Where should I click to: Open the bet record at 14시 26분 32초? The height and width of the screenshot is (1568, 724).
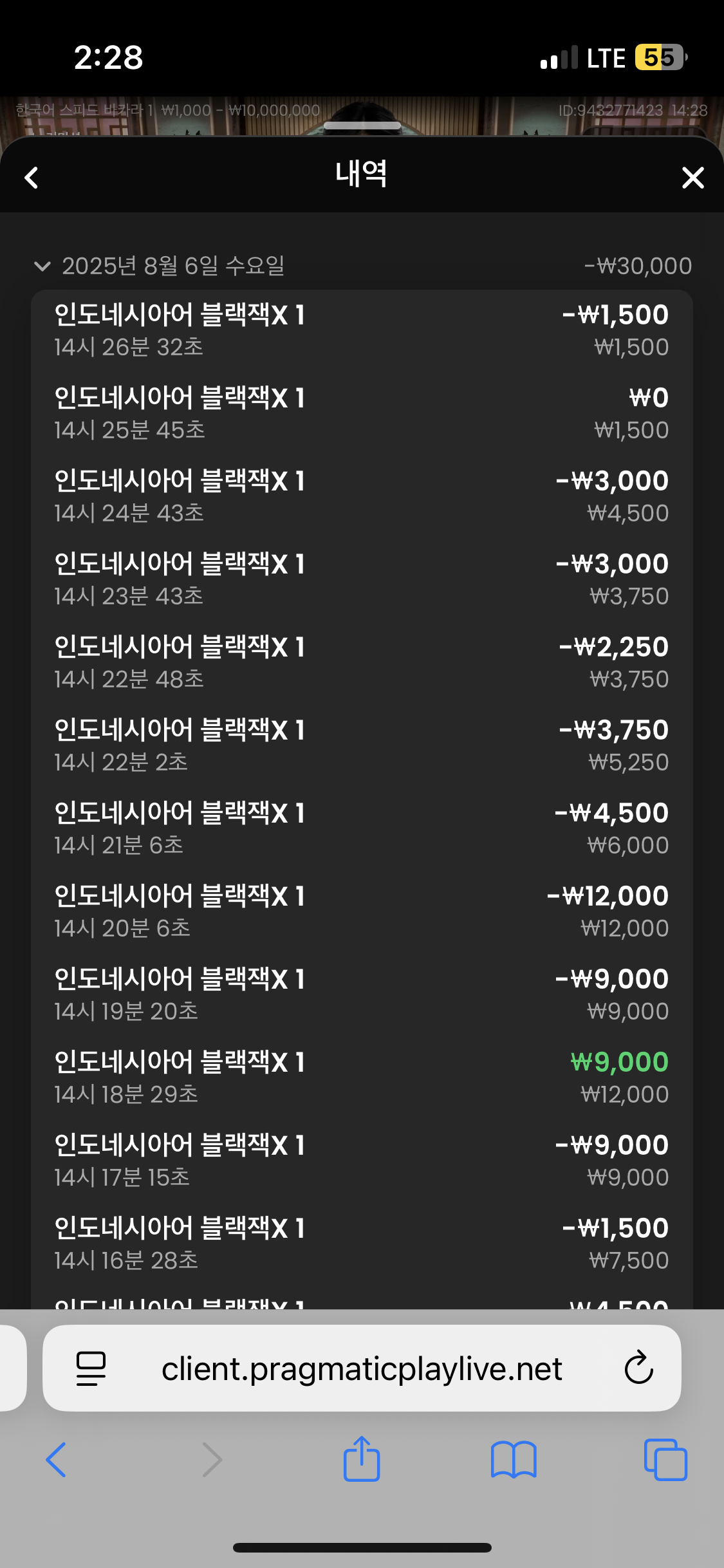[x=362, y=331]
